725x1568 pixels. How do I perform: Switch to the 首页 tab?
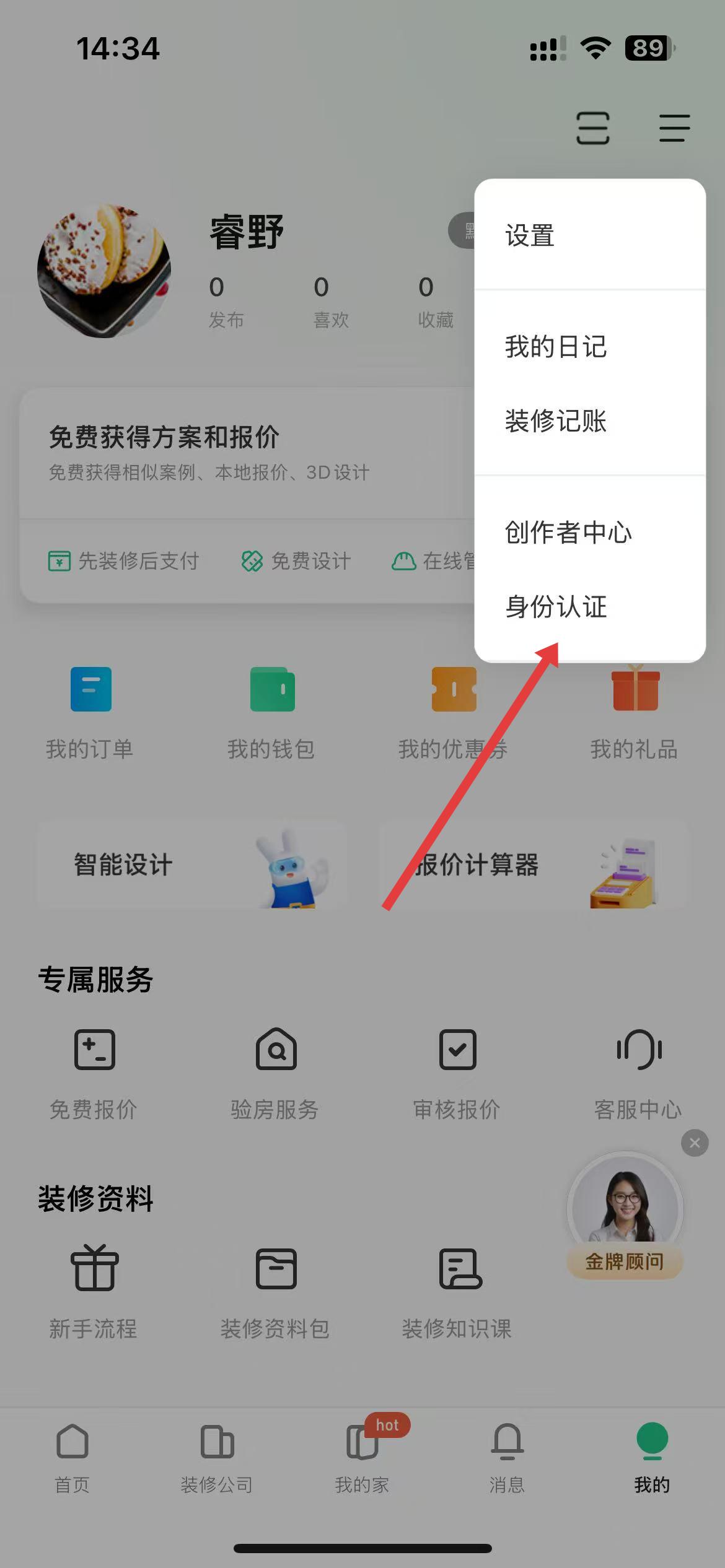point(72,1458)
